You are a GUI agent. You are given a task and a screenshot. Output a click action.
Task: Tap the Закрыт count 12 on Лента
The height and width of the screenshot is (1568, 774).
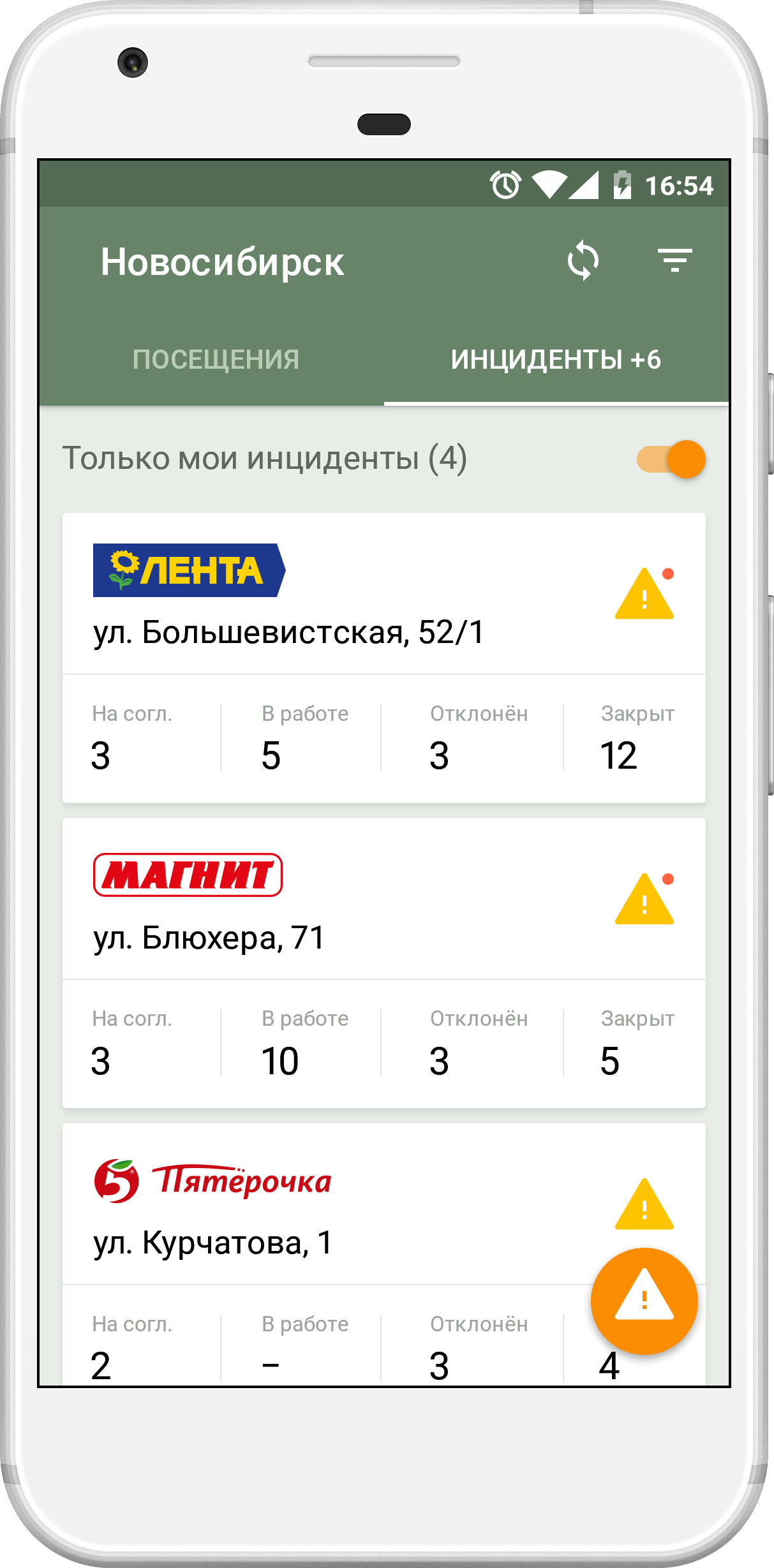coord(619,756)
